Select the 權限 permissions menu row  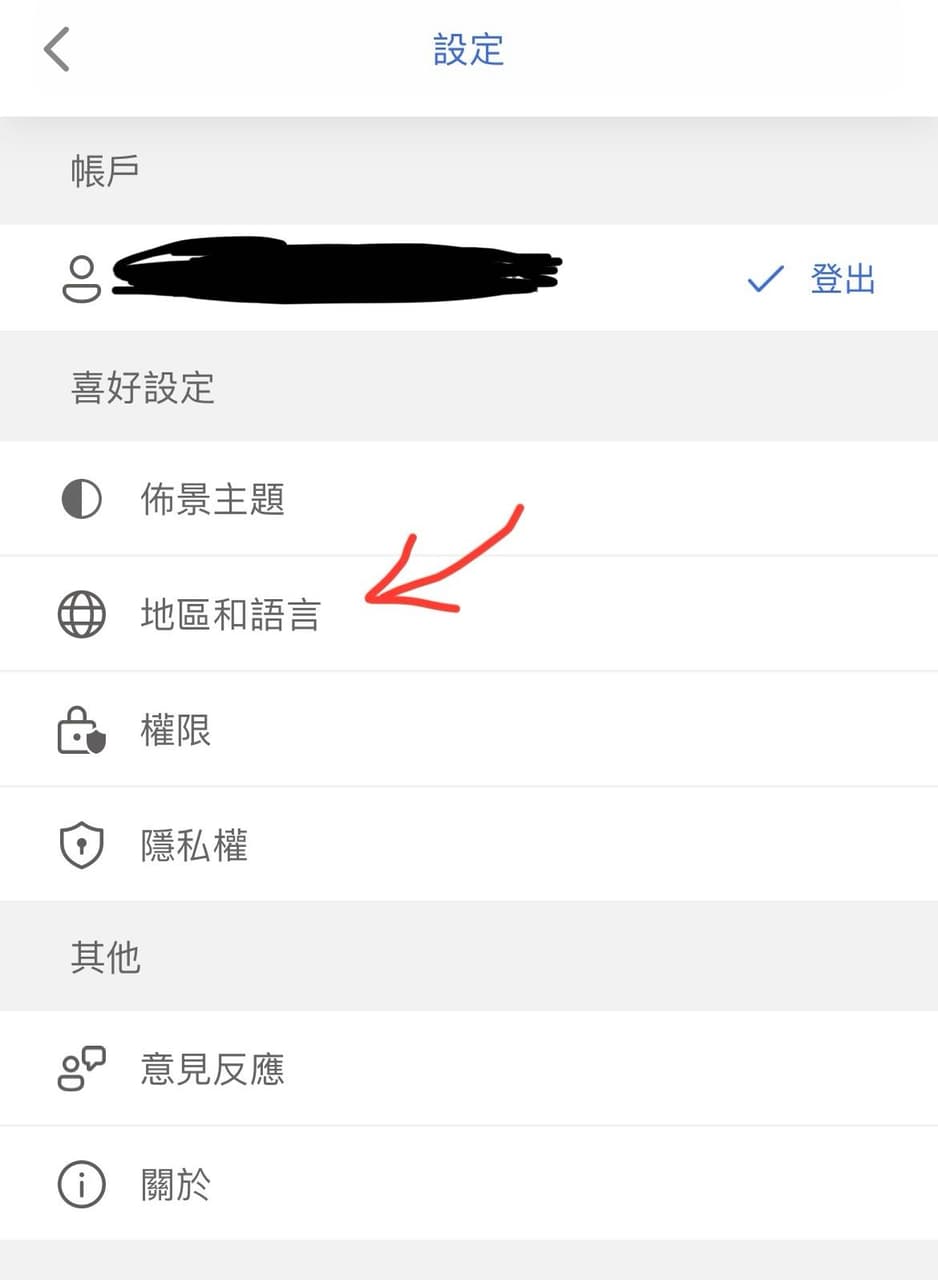(176, 729)
